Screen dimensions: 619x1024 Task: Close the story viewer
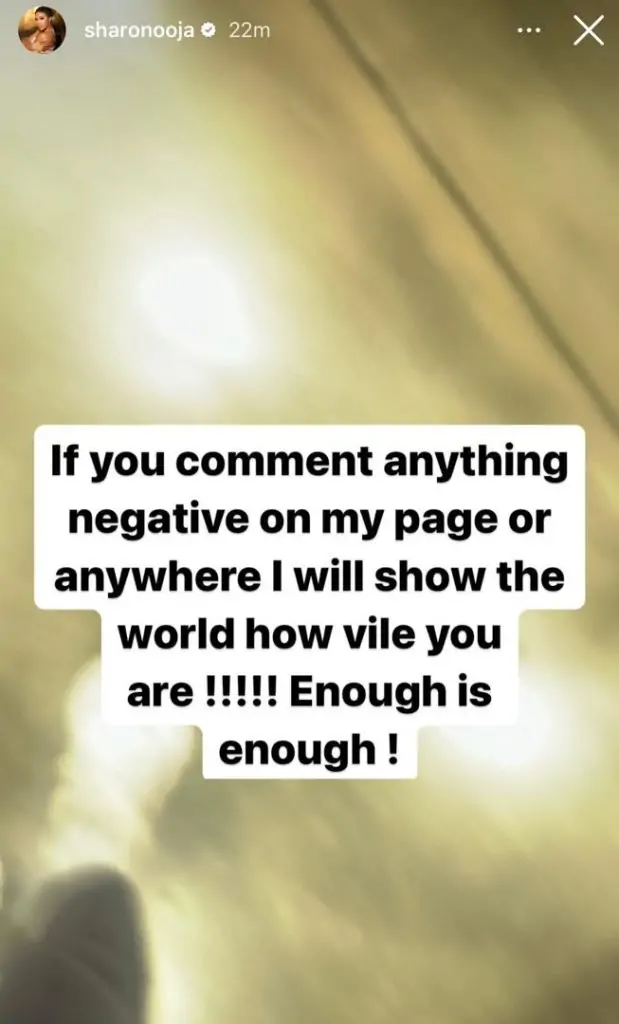(x=588, y=31)
